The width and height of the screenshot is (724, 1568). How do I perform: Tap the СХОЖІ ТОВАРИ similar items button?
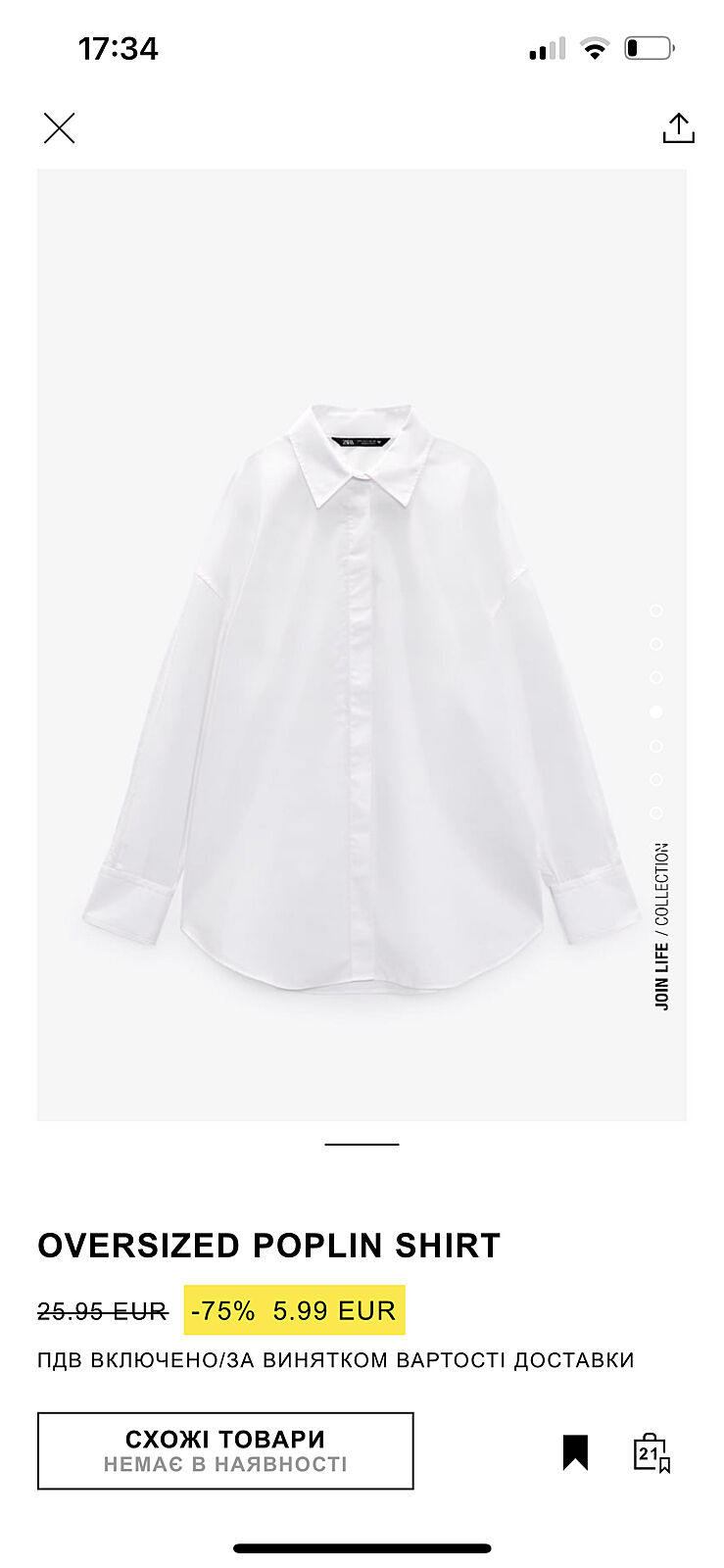[x=225, y=1450]
